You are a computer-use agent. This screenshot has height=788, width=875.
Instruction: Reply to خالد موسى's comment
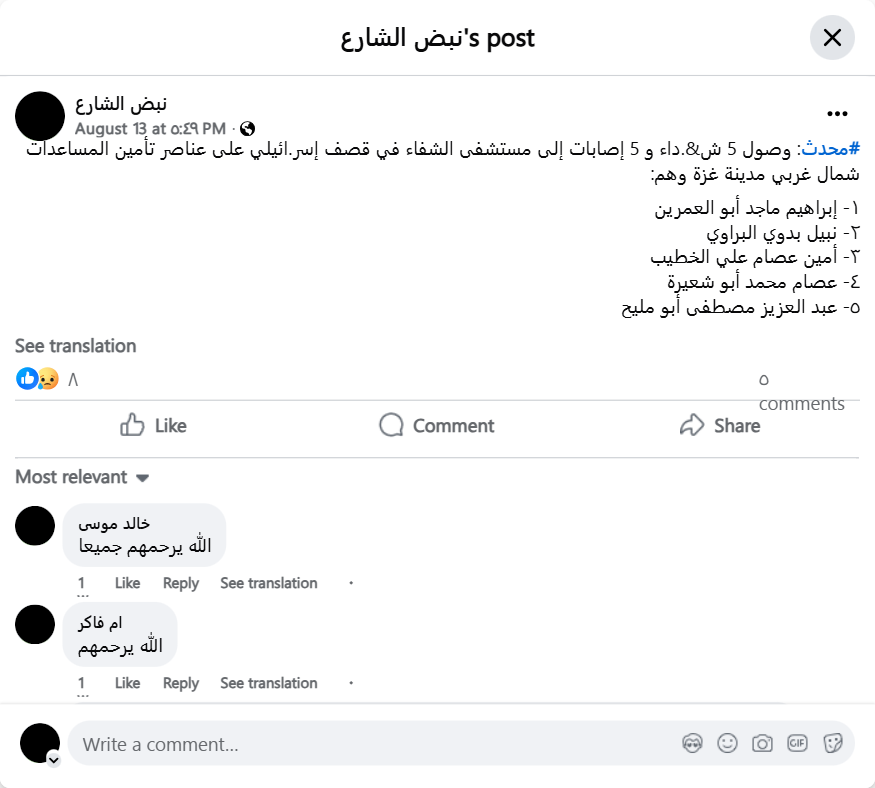tap(181, 583)
